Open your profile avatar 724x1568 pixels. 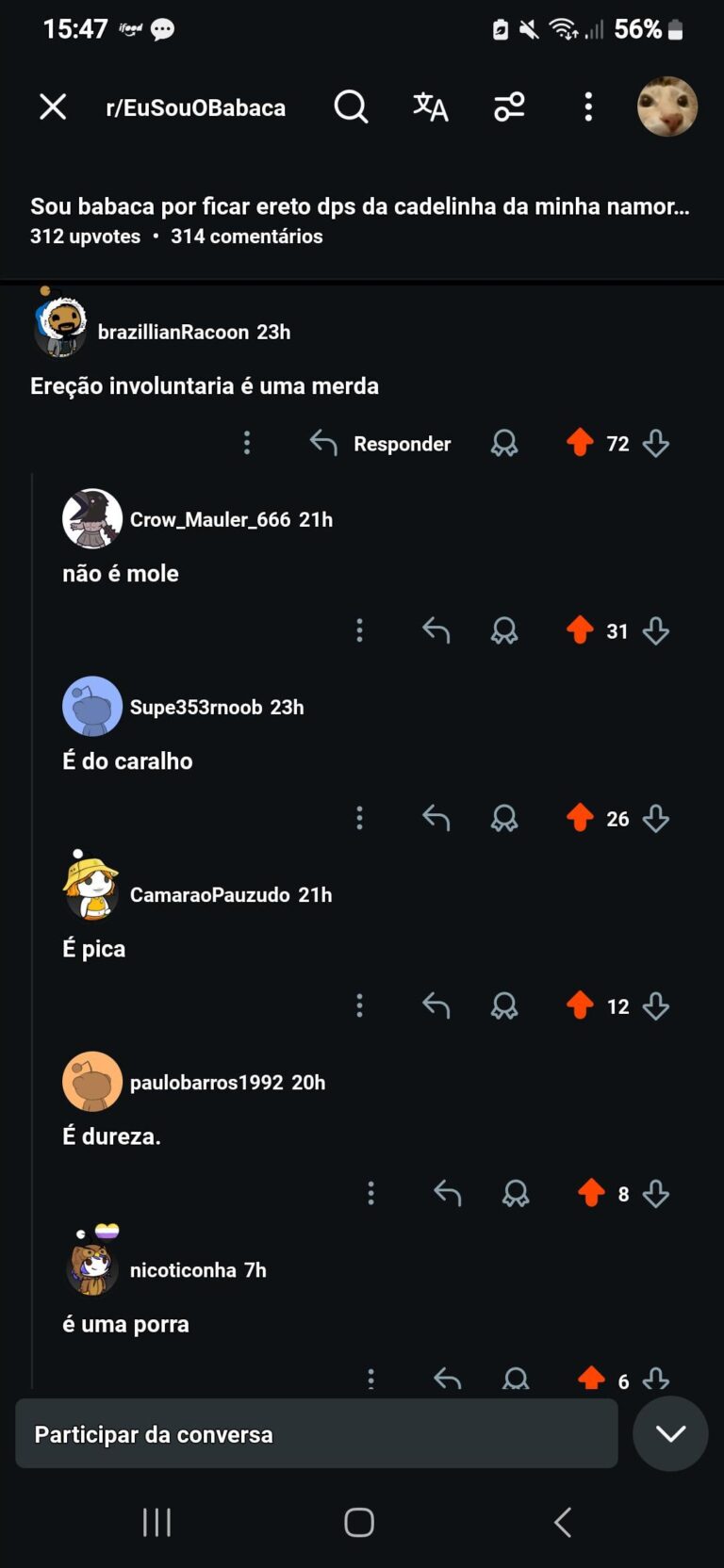point(666,106)
